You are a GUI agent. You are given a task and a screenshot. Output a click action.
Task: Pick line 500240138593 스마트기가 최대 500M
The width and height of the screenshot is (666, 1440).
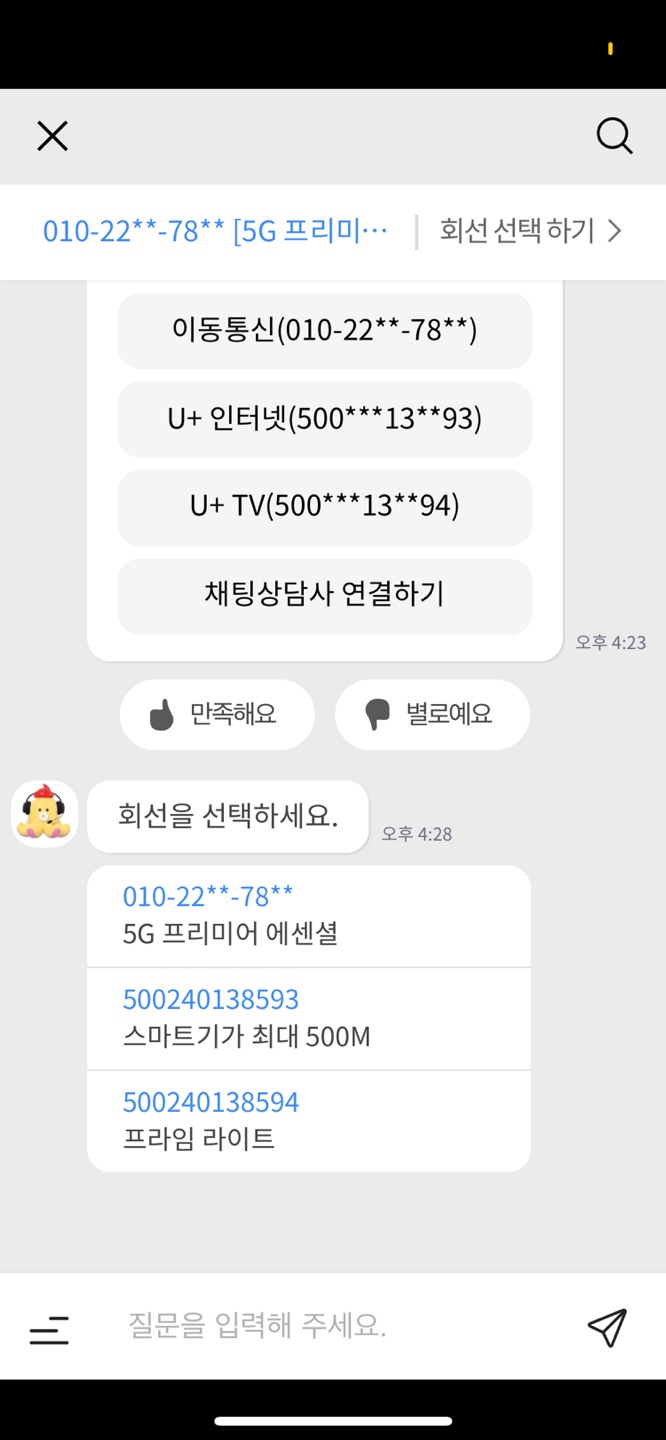pyautogui.click(x=308, y=1018)
